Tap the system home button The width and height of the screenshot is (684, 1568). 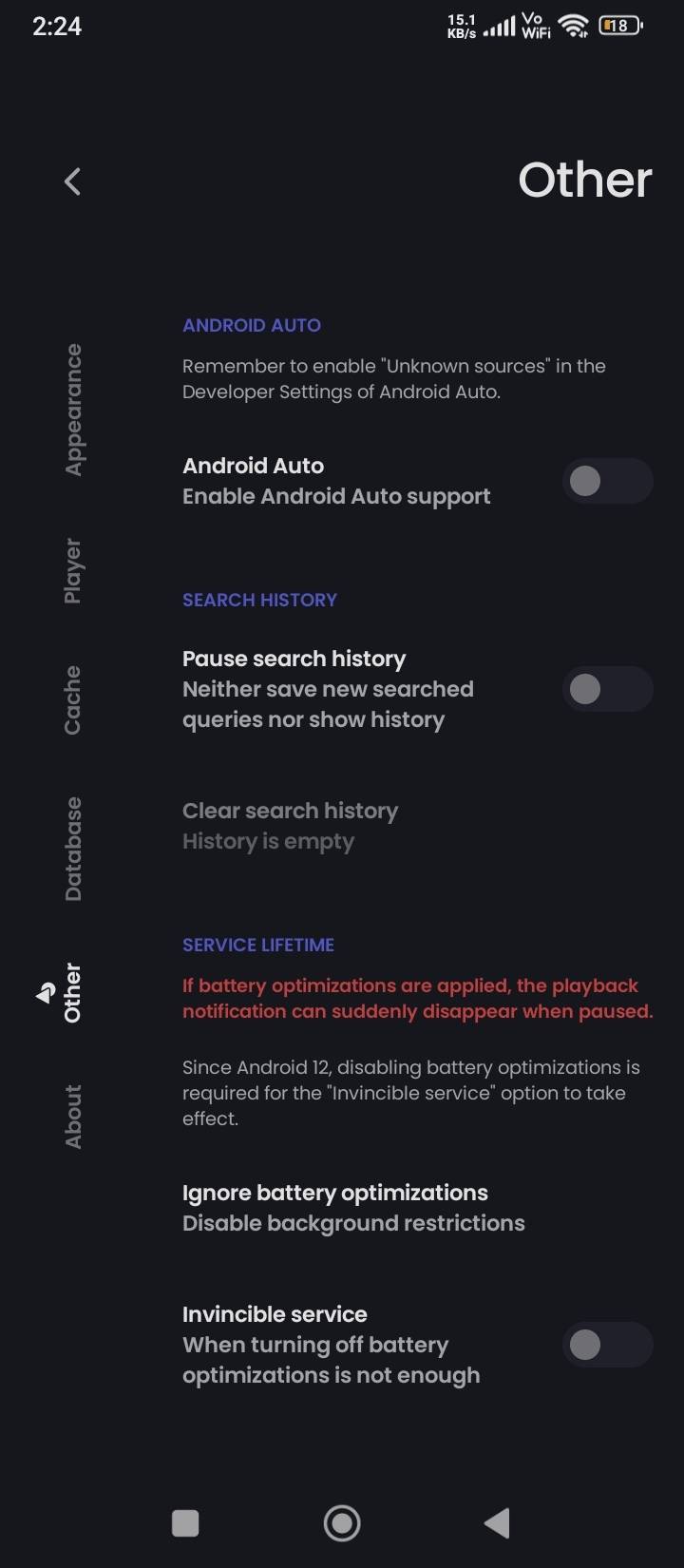point(342,1523)
